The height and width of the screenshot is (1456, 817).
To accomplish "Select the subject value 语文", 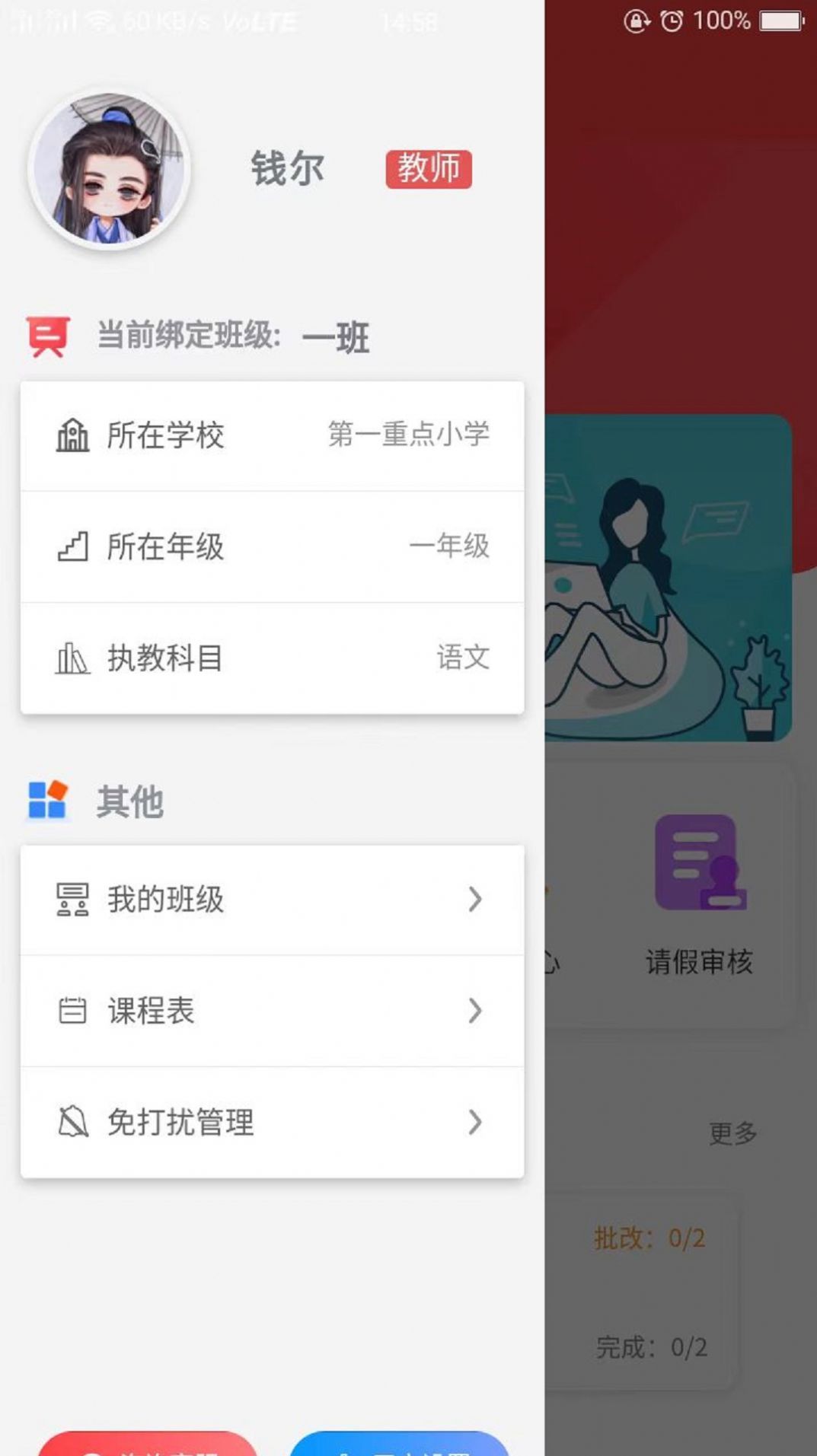I will coord(463,656).
